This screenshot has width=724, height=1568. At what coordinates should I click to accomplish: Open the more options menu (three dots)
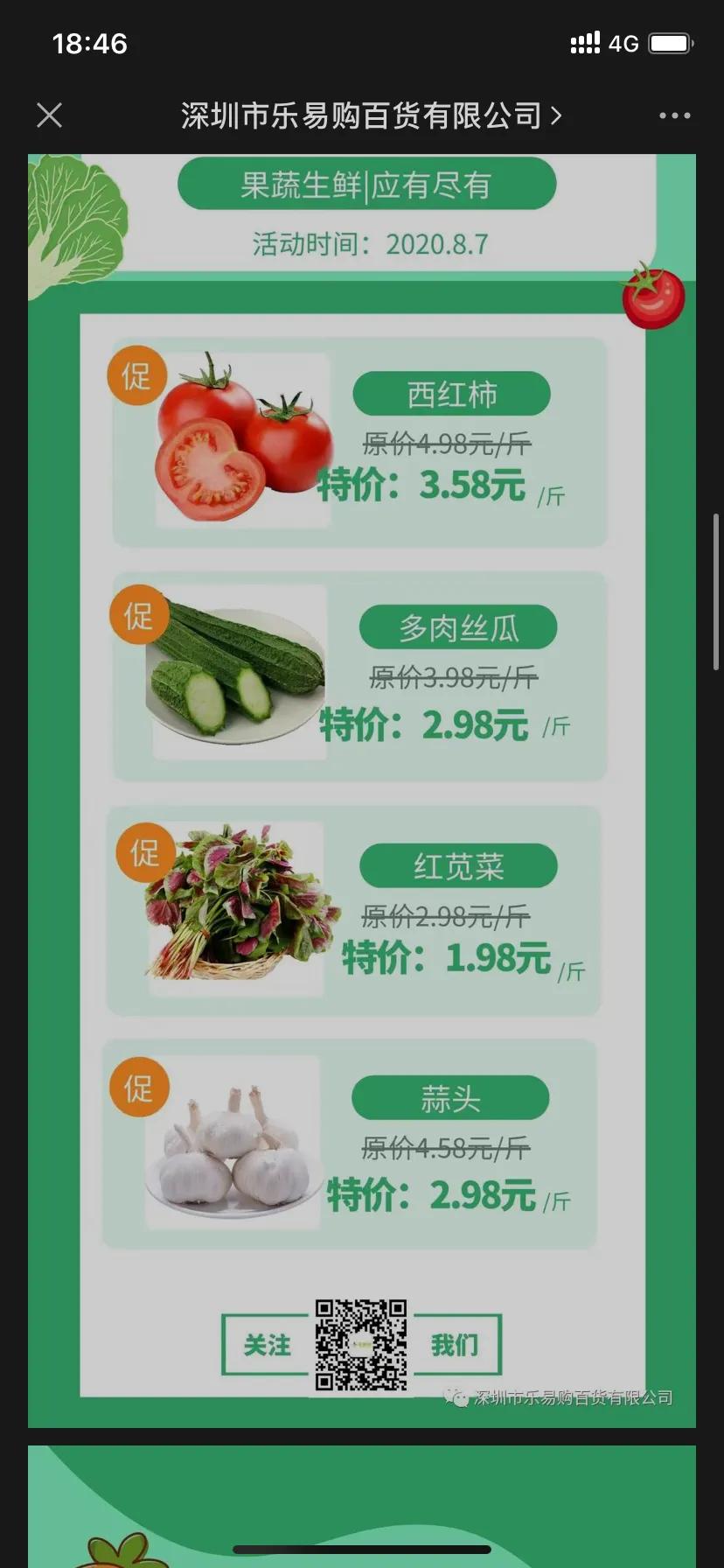coord(674,115)
